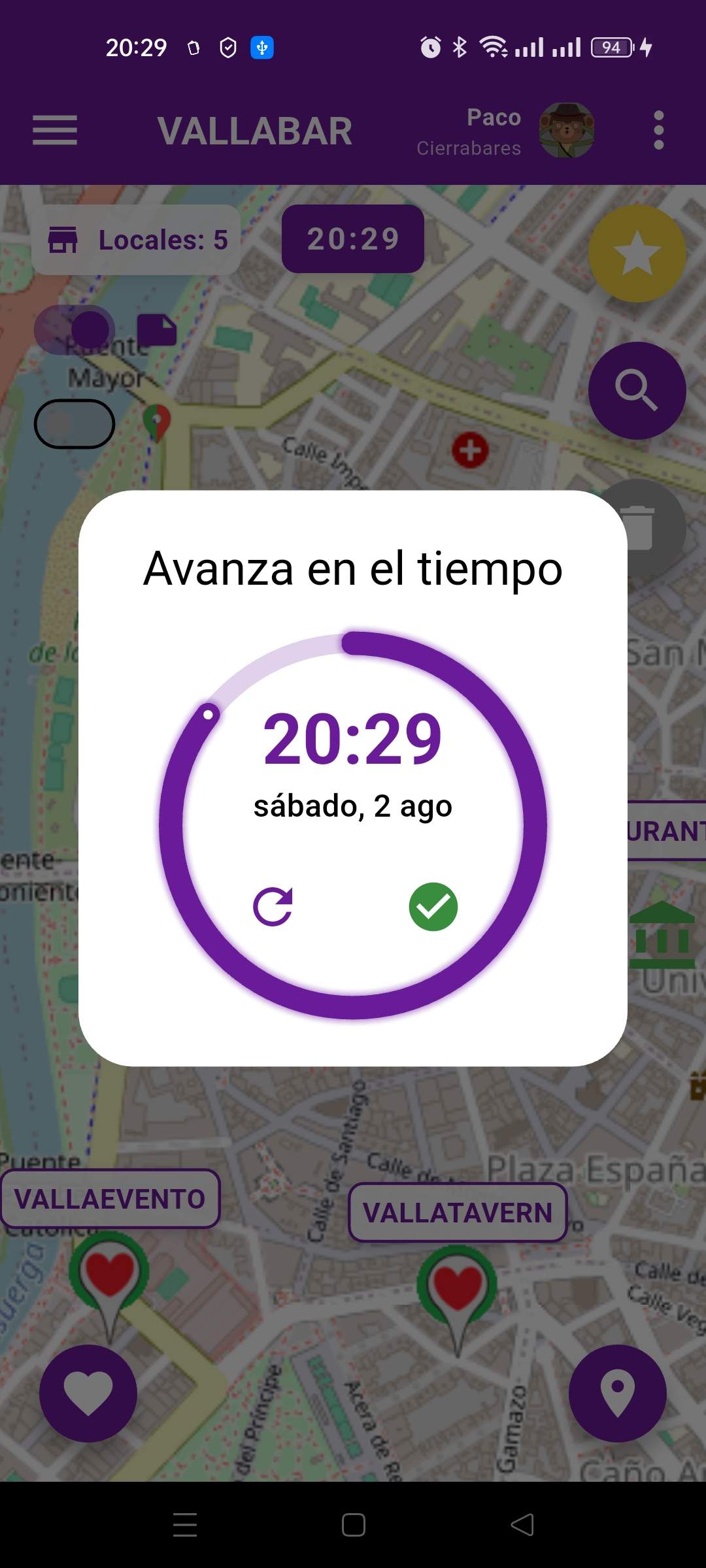Open the navigation hamburger menu
This screenshot has width=706, height=1568.
coord(55,130)
